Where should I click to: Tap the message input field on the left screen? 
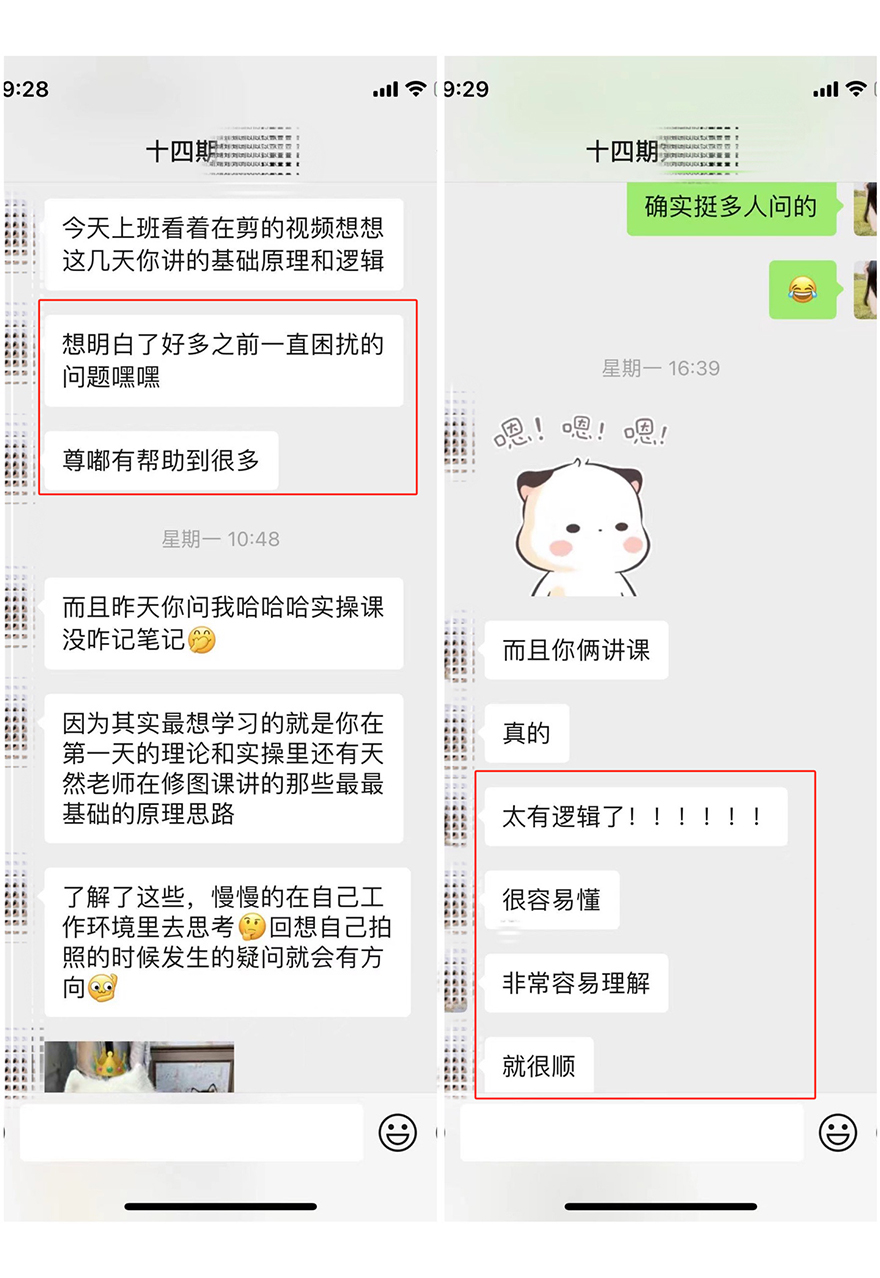(x=190, y=1132)
